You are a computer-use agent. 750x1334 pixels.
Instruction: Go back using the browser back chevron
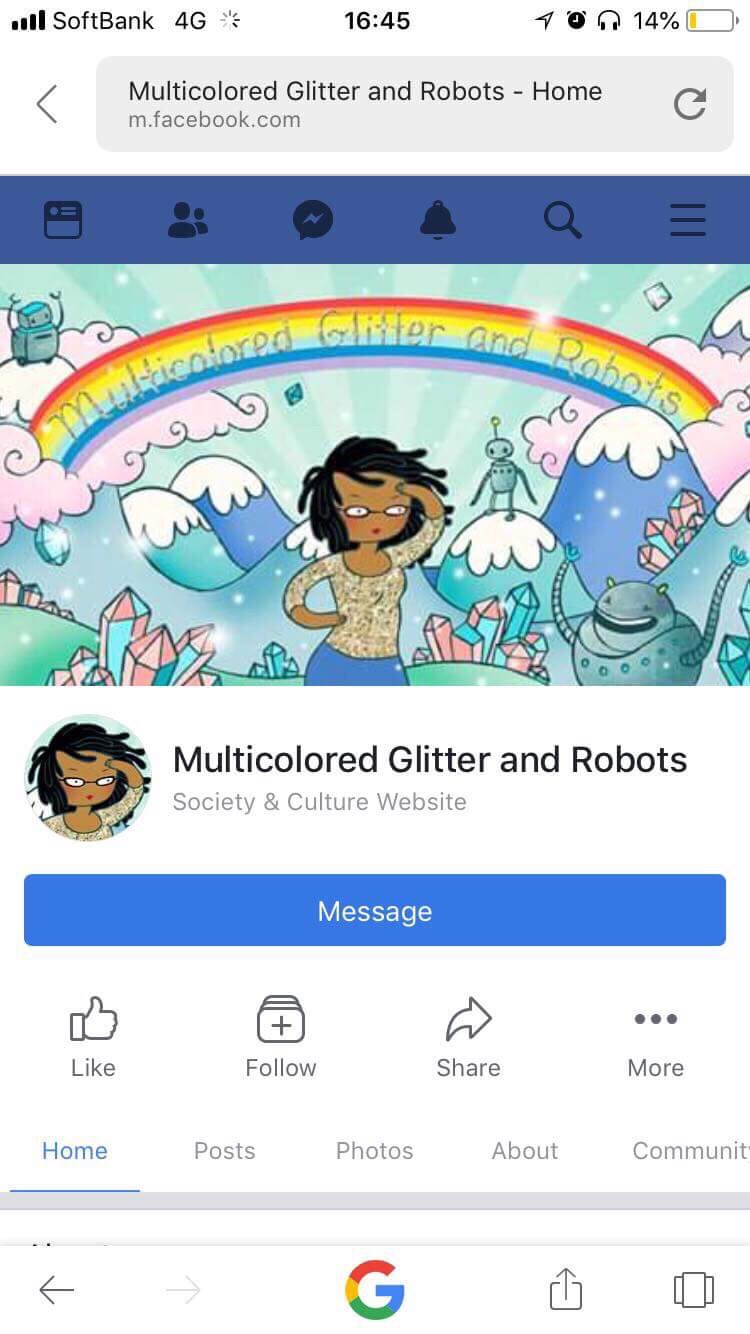pyautogui.click(x=47, y=104)
